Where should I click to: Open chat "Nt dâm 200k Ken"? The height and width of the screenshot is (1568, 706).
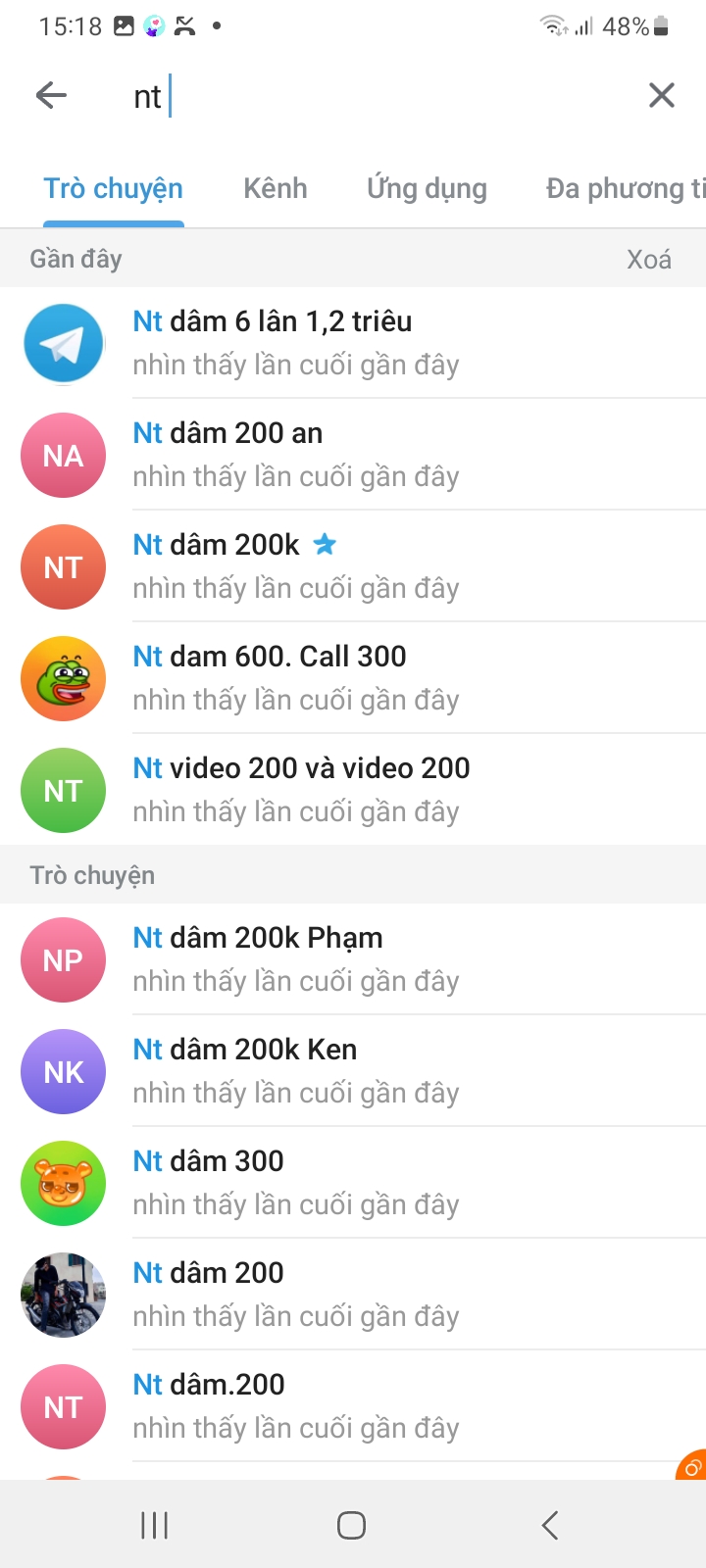(x=353, y=1071)
